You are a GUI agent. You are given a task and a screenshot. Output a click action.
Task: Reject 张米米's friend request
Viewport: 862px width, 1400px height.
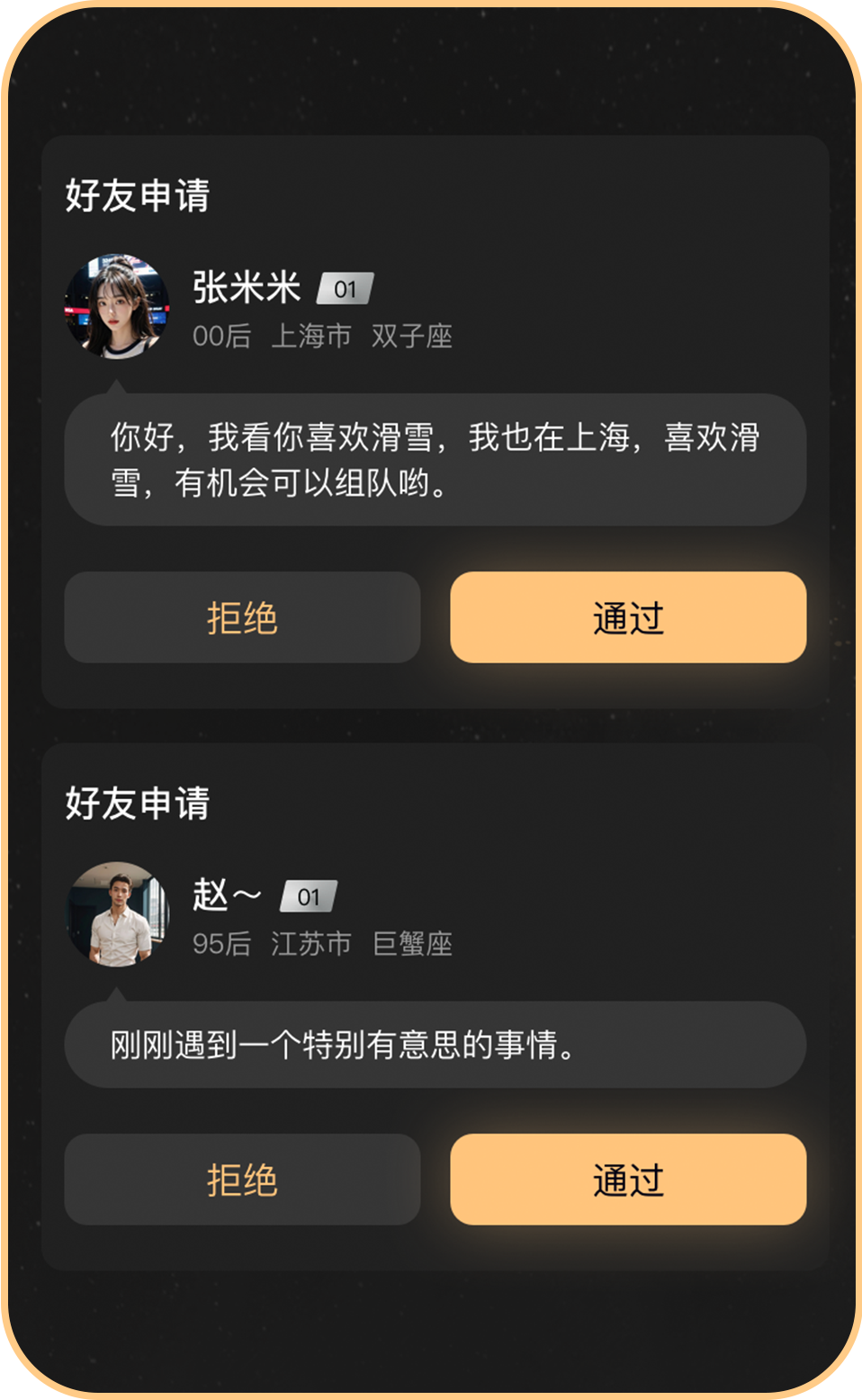[242, 618]
